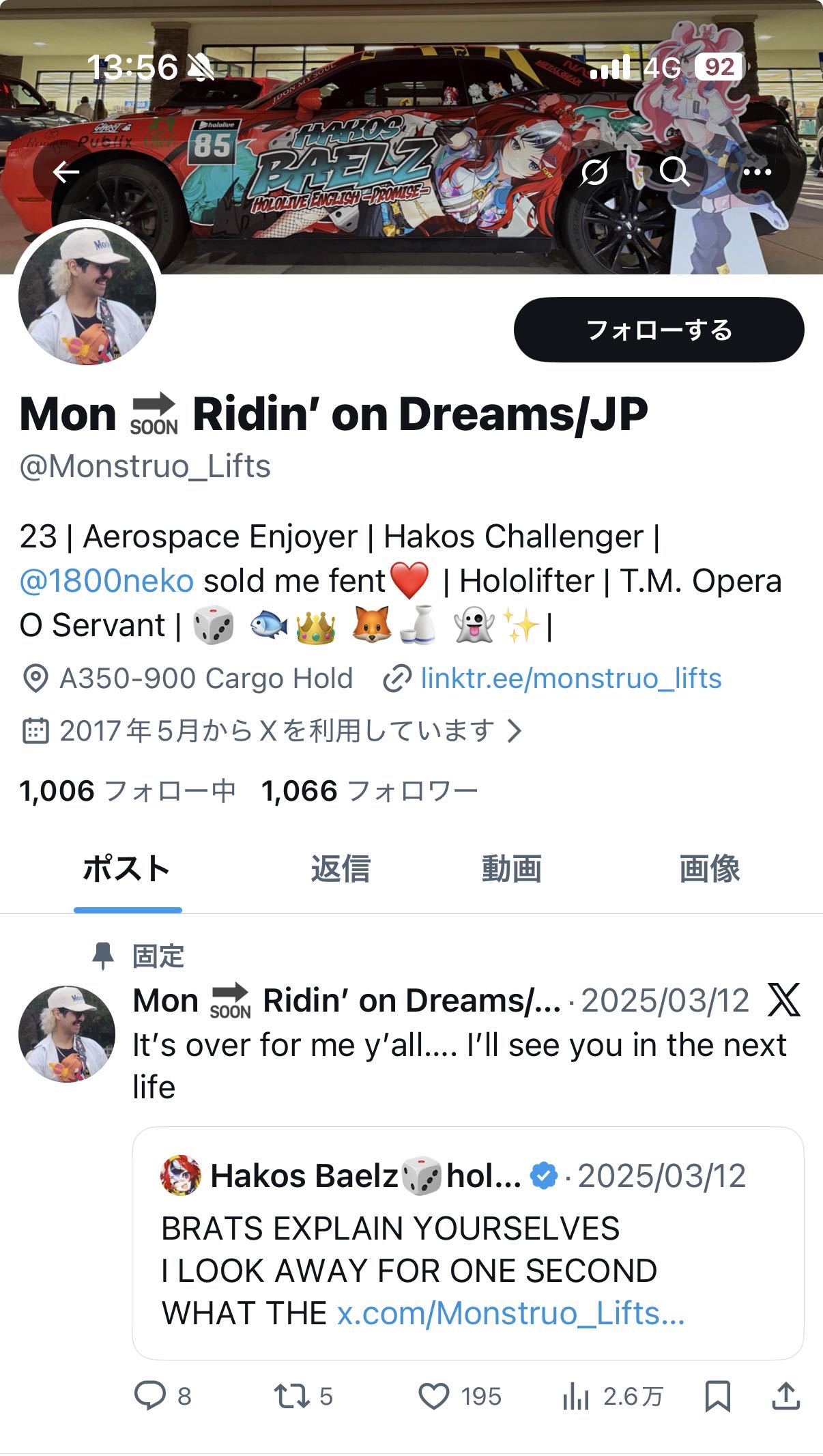This screenshot has width=823, height=1456.
Task: Bookmark the pinned post
Action: [717, 1396]
